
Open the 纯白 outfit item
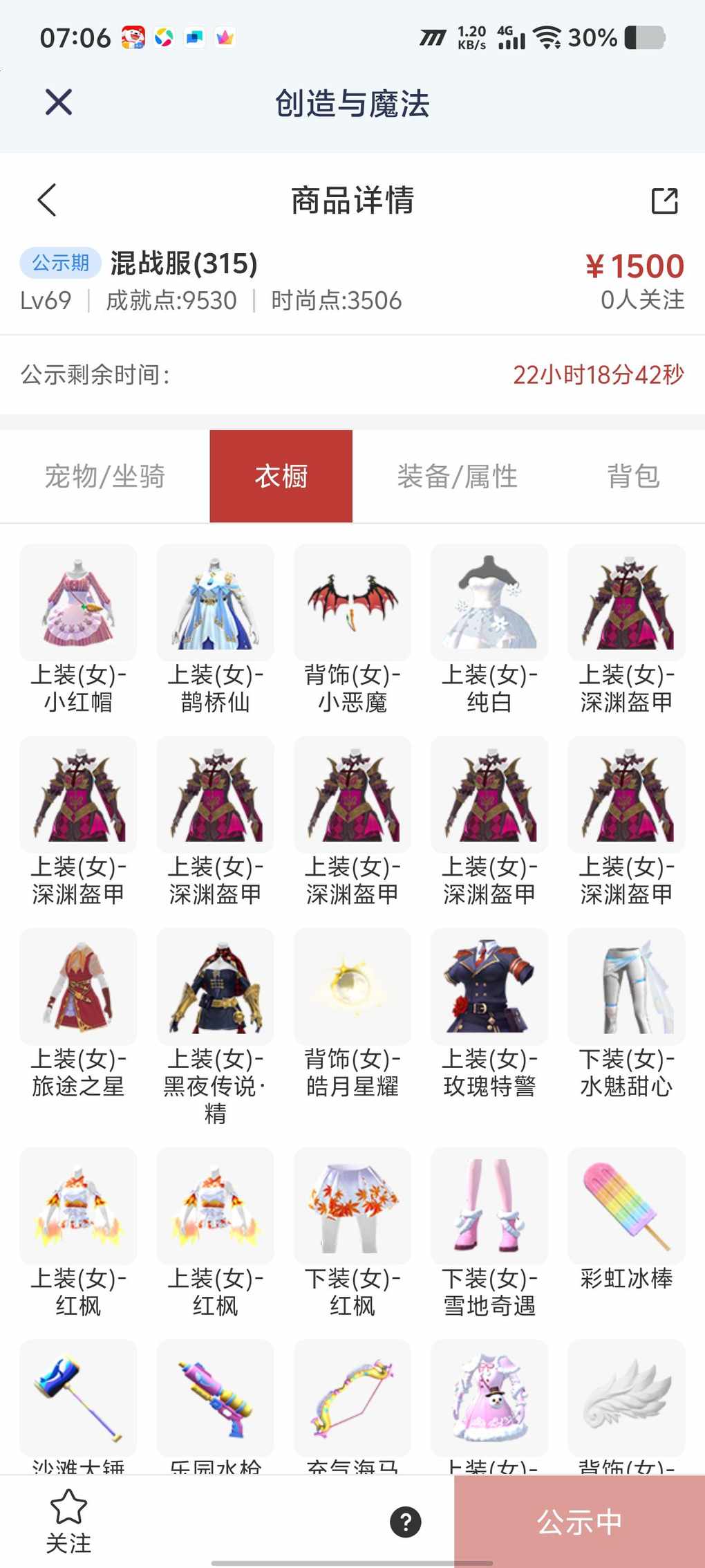coord(489,602)
